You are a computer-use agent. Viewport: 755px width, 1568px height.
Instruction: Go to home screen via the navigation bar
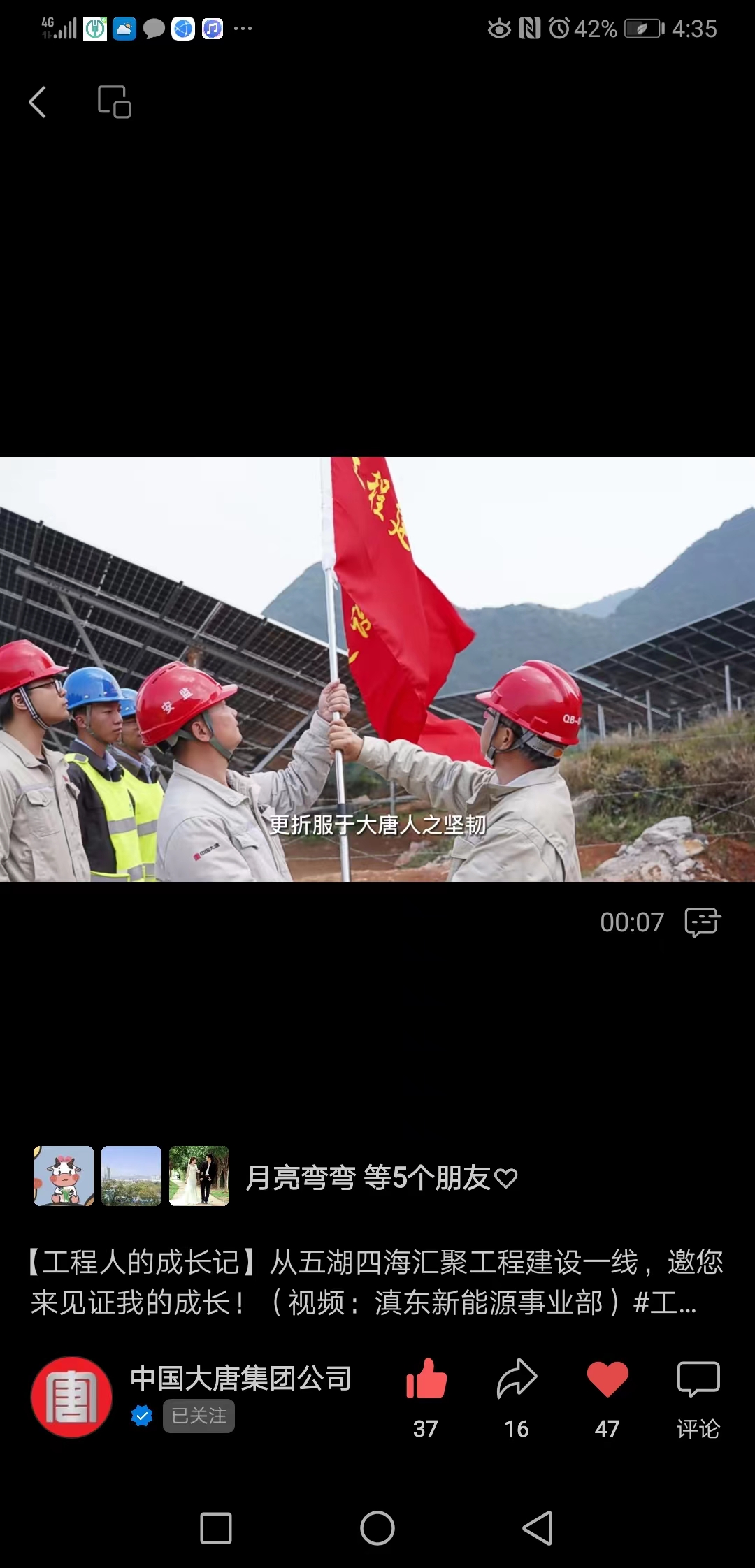click(x=377, y=1528)
